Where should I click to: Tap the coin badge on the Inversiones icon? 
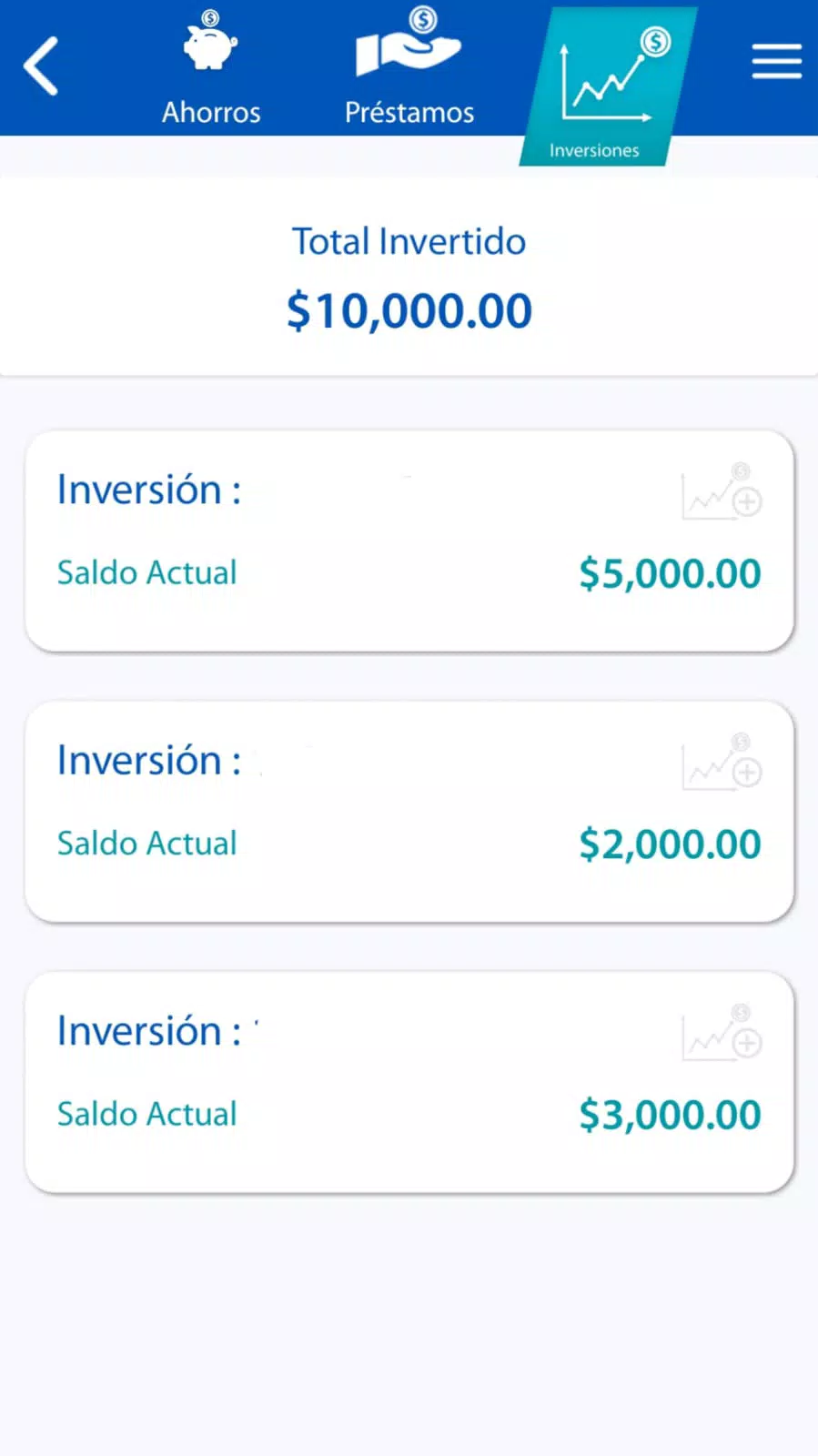tap(655, 40)
